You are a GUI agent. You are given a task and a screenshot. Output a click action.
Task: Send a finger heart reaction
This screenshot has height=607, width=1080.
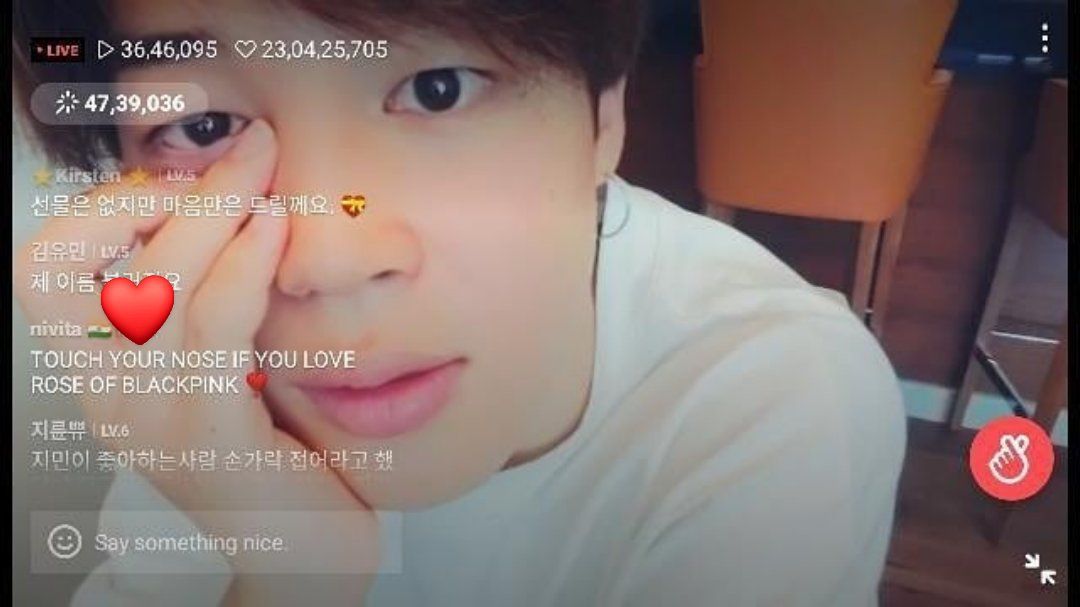click(x=1011, y=459)
